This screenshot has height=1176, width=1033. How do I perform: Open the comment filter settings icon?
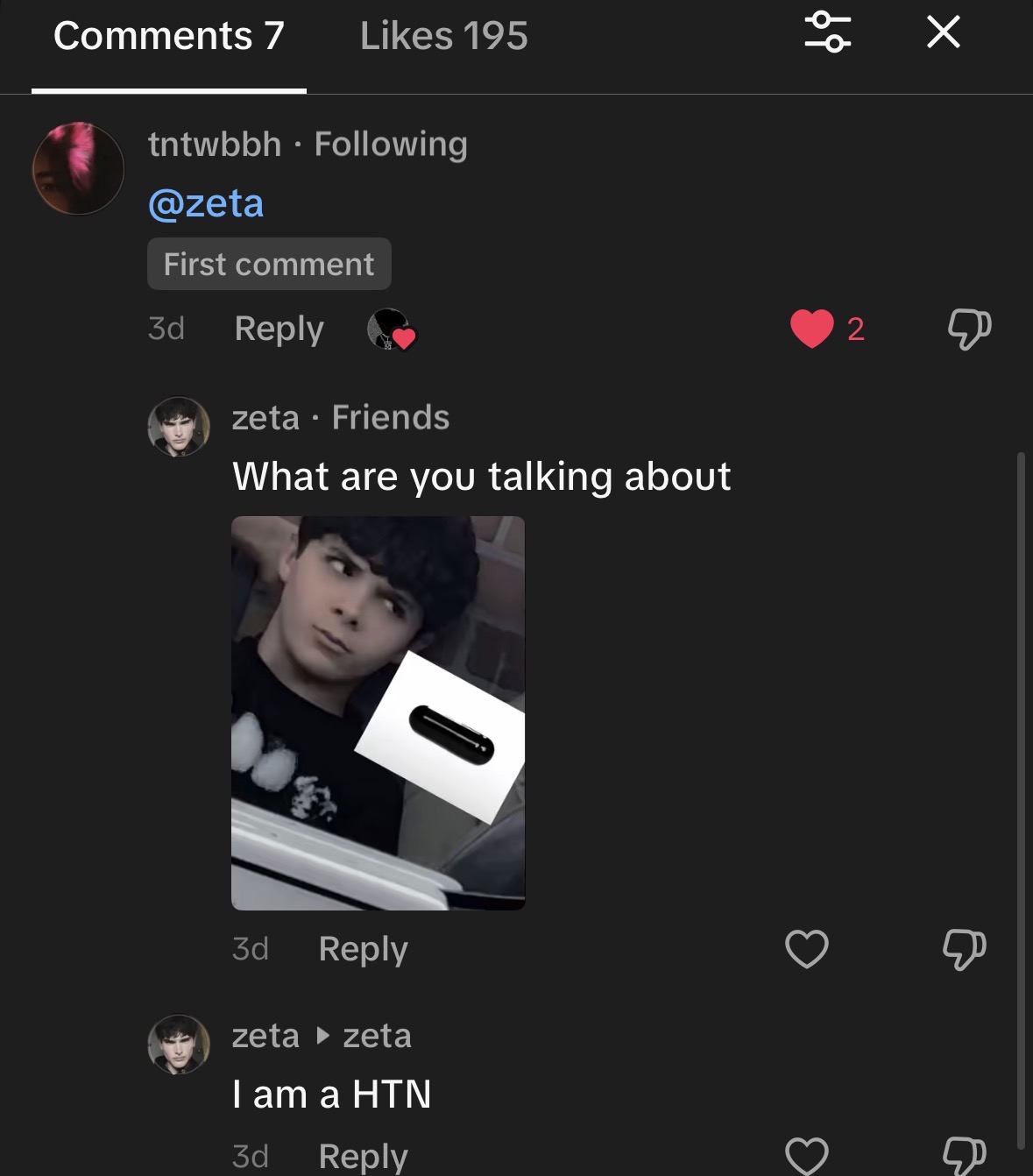pyautogui.click(x=827, y=32)
